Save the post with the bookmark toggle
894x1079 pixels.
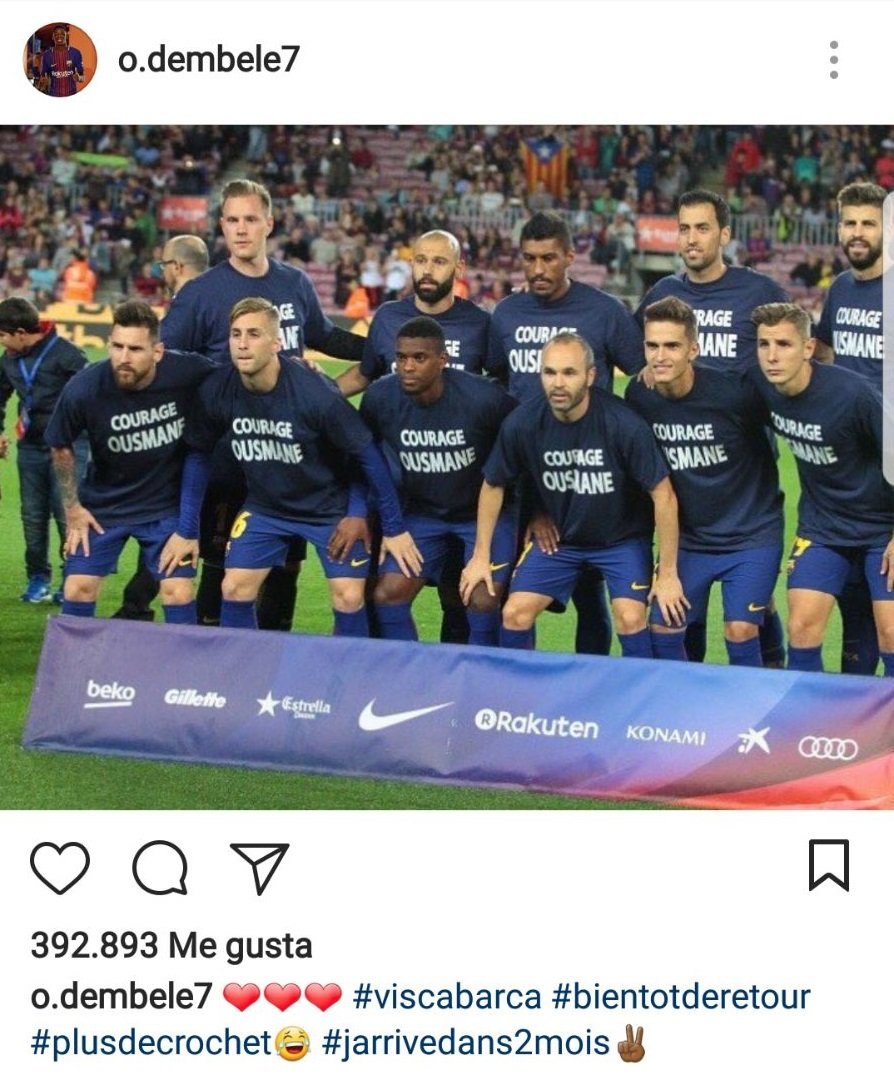(831, 868)
